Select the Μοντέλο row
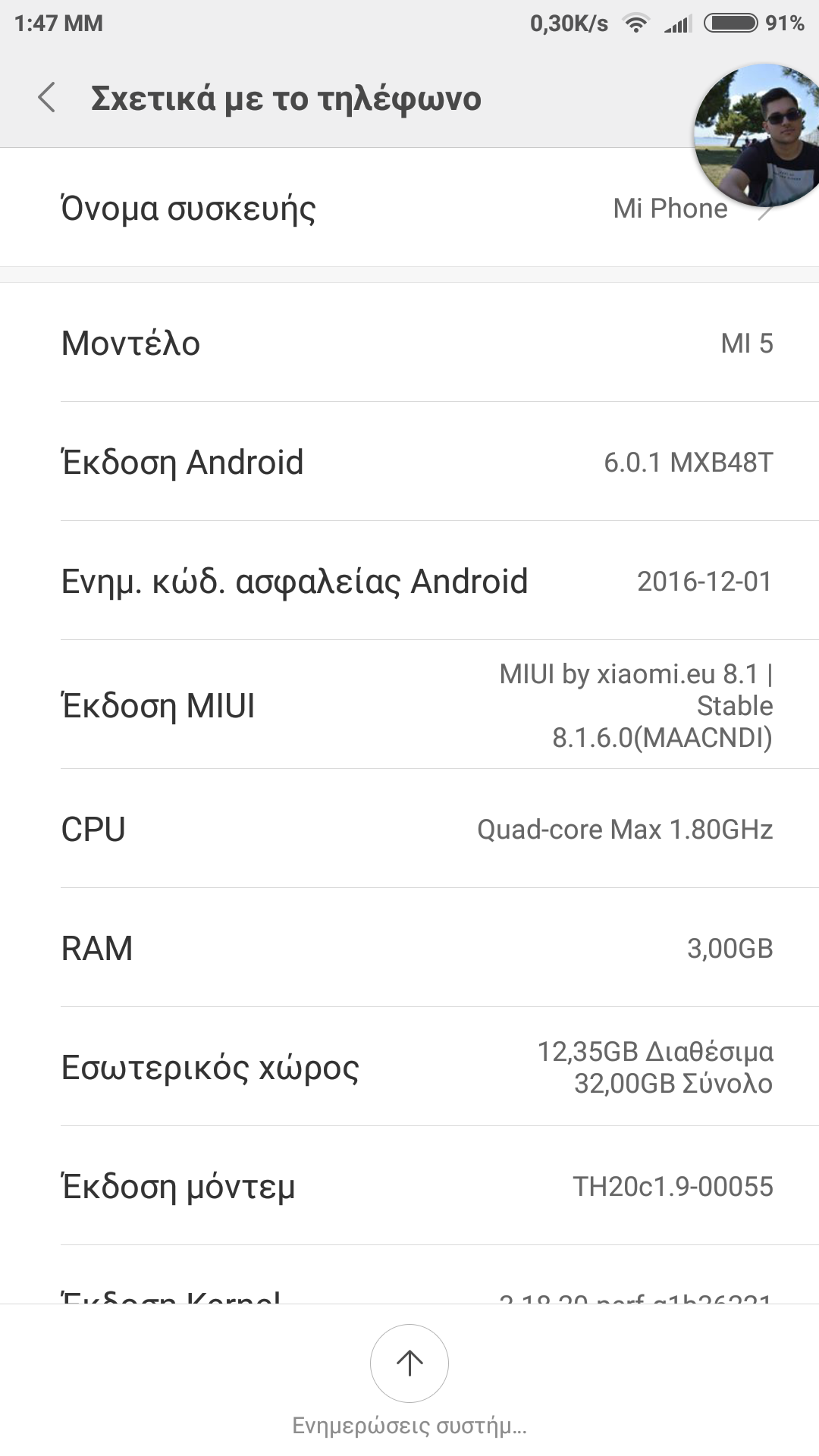The width and height of the screenshot is (819, 1456). tap(409, 343)
